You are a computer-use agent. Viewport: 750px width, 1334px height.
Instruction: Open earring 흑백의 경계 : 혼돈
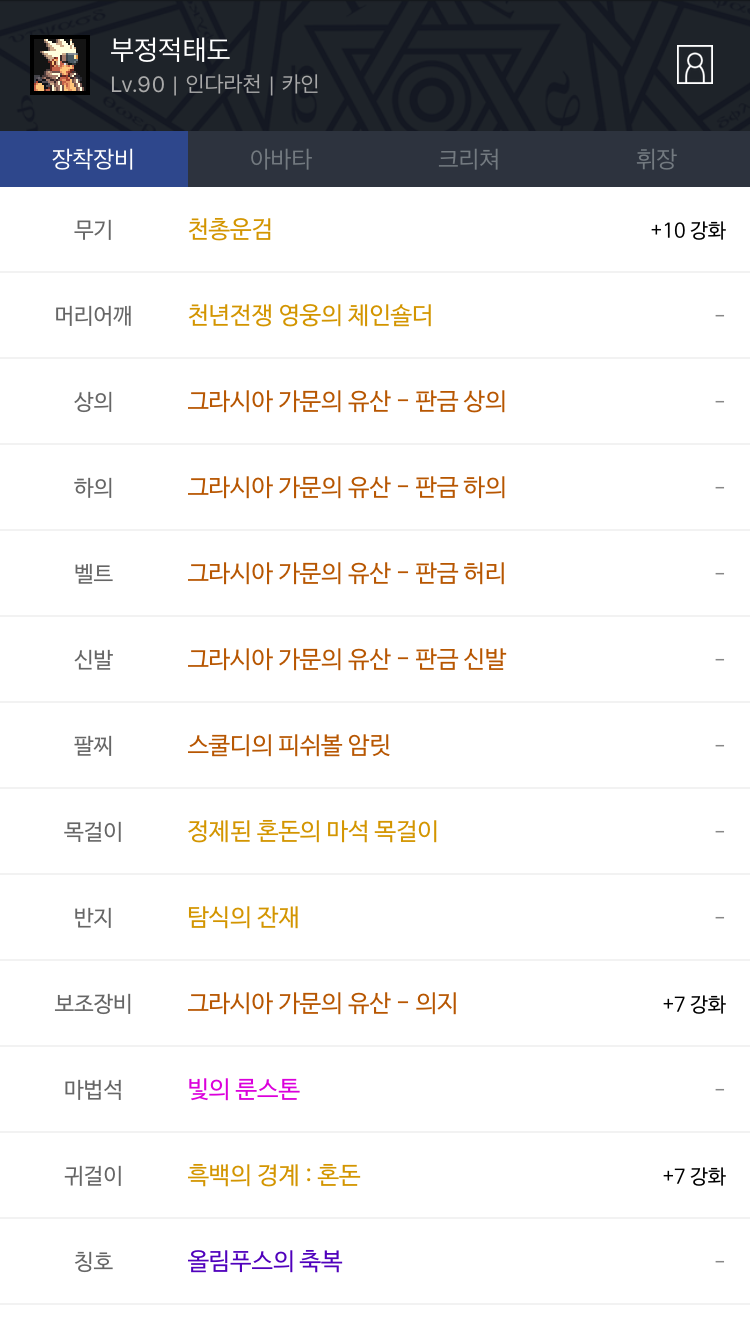coord(274,1176)
